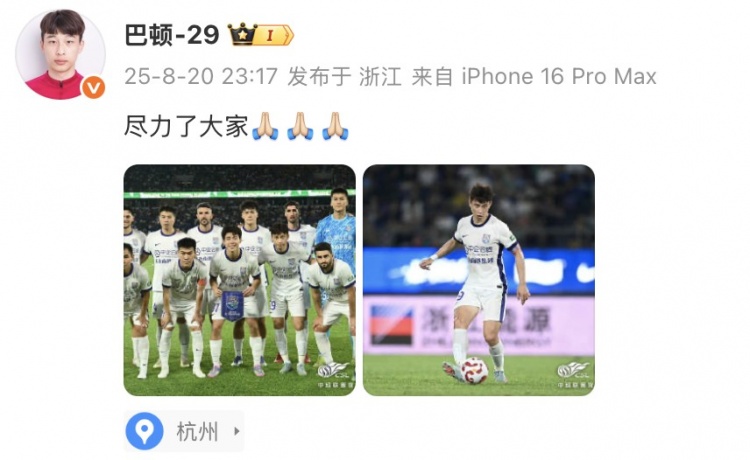Open the team lineup photo
The image size is (750, 460).
(x=239, y=280)
